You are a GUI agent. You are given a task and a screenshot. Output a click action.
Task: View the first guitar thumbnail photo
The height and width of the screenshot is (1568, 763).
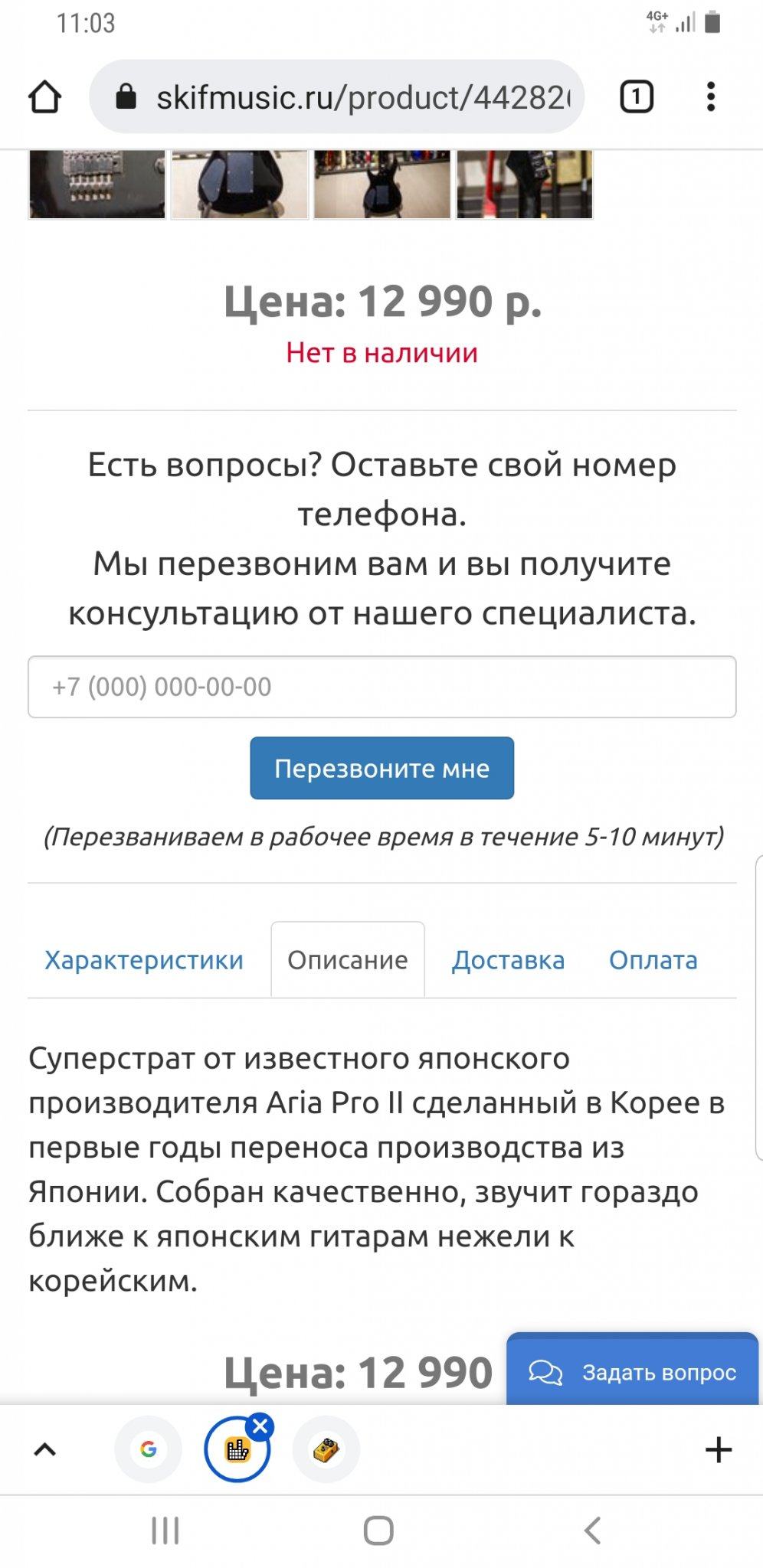[x=97, y=185]
